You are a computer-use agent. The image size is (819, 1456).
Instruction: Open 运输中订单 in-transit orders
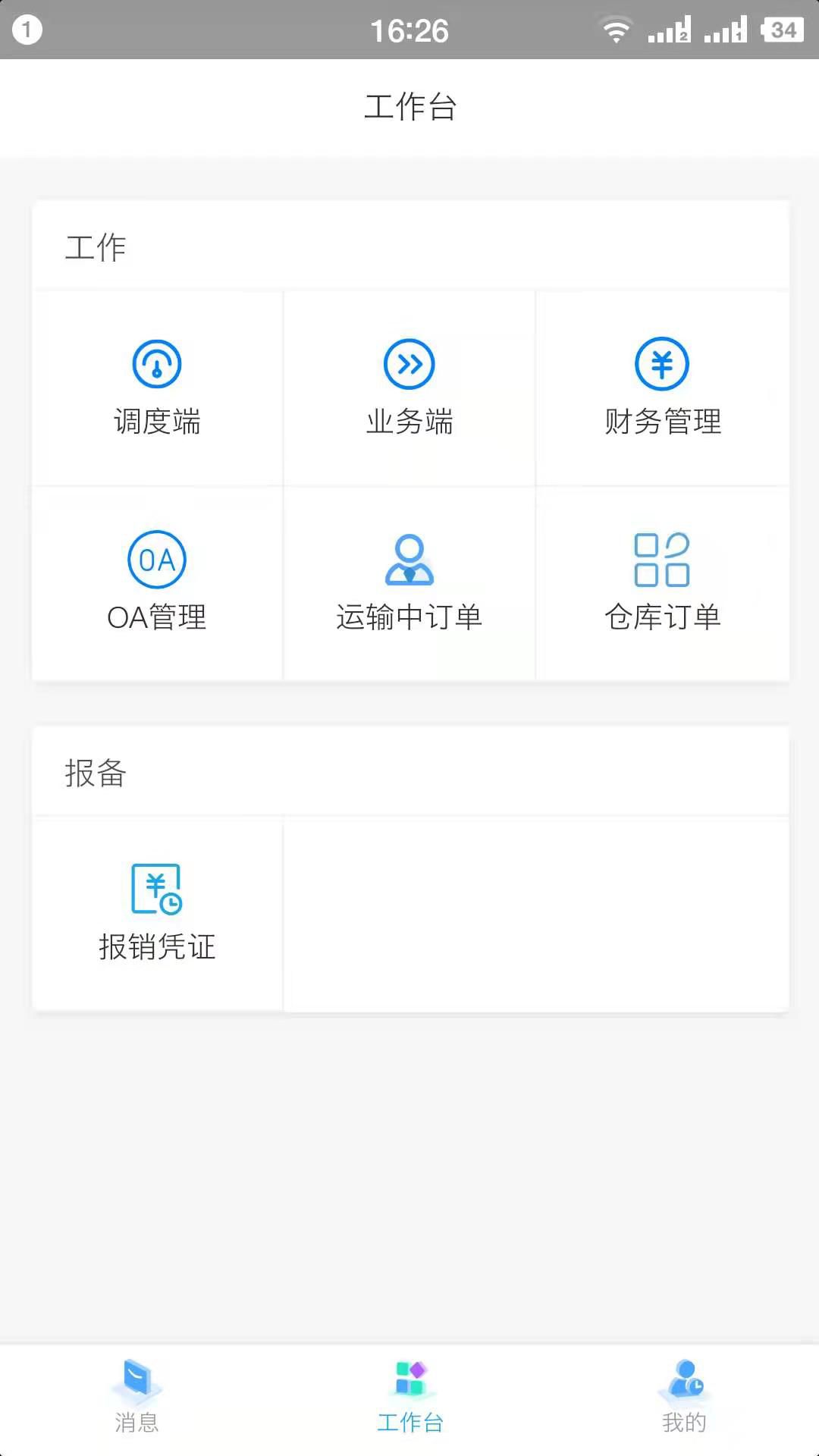click(x=409, y=582)
